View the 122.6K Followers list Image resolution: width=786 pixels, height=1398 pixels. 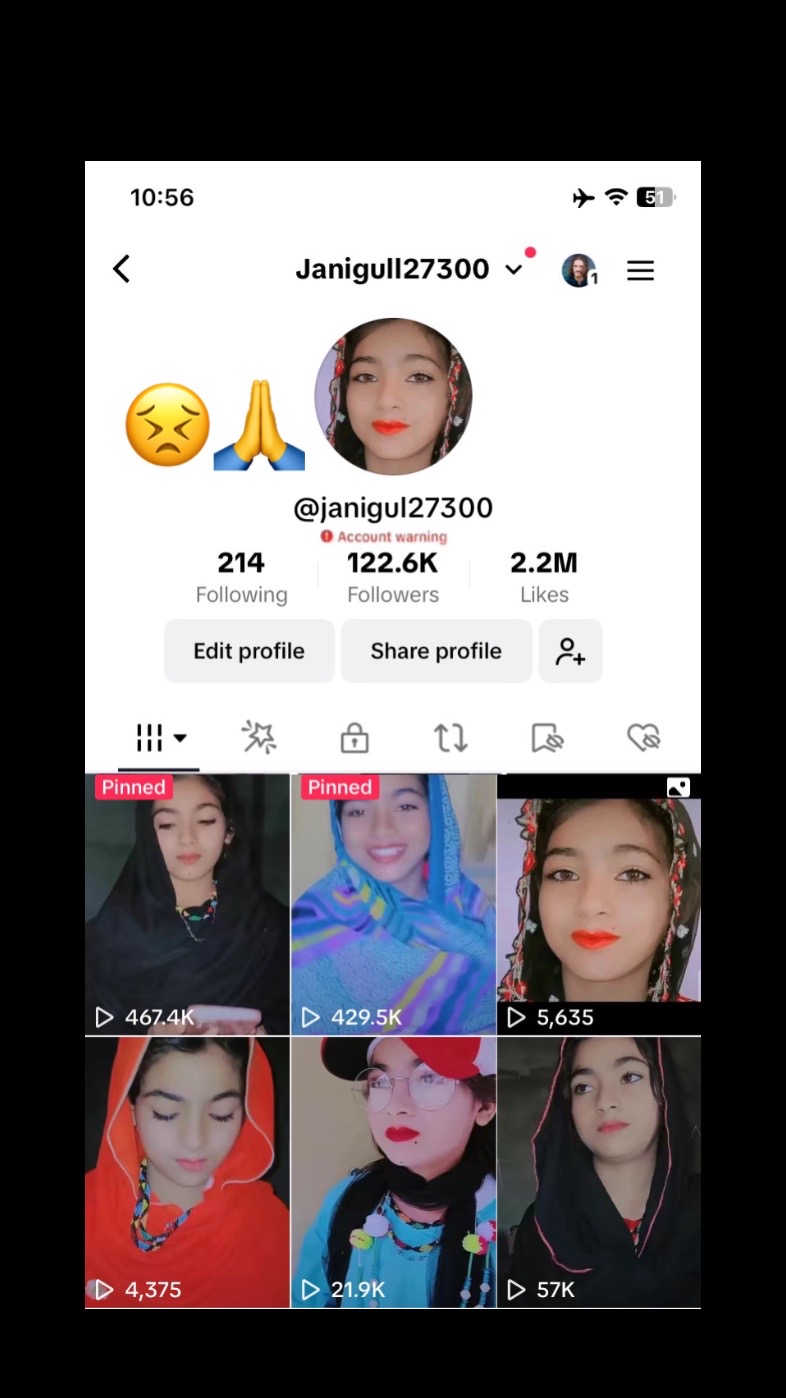click(393, 578)
